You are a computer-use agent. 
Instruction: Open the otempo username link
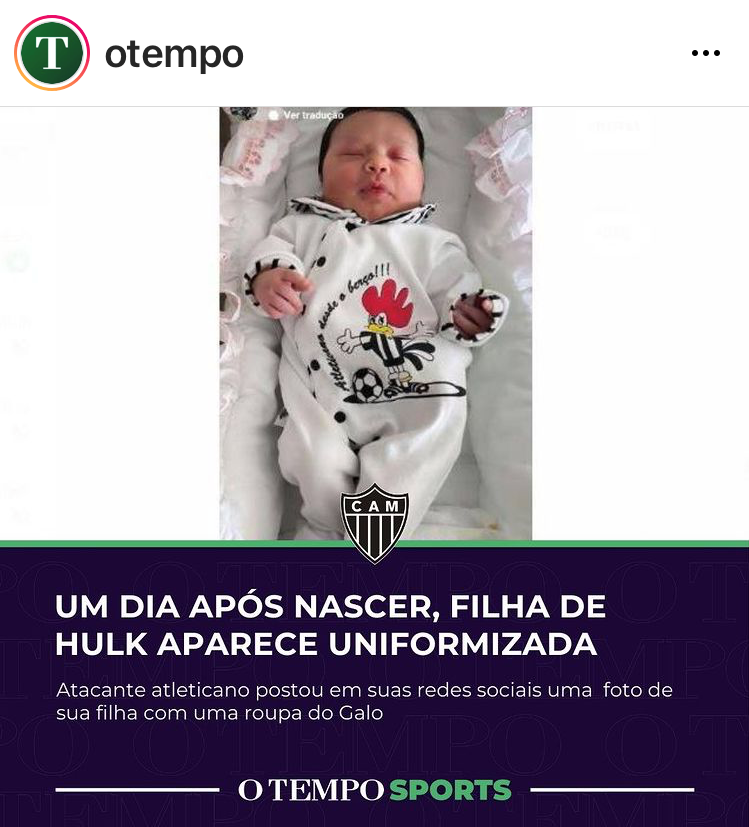[174, 54]
